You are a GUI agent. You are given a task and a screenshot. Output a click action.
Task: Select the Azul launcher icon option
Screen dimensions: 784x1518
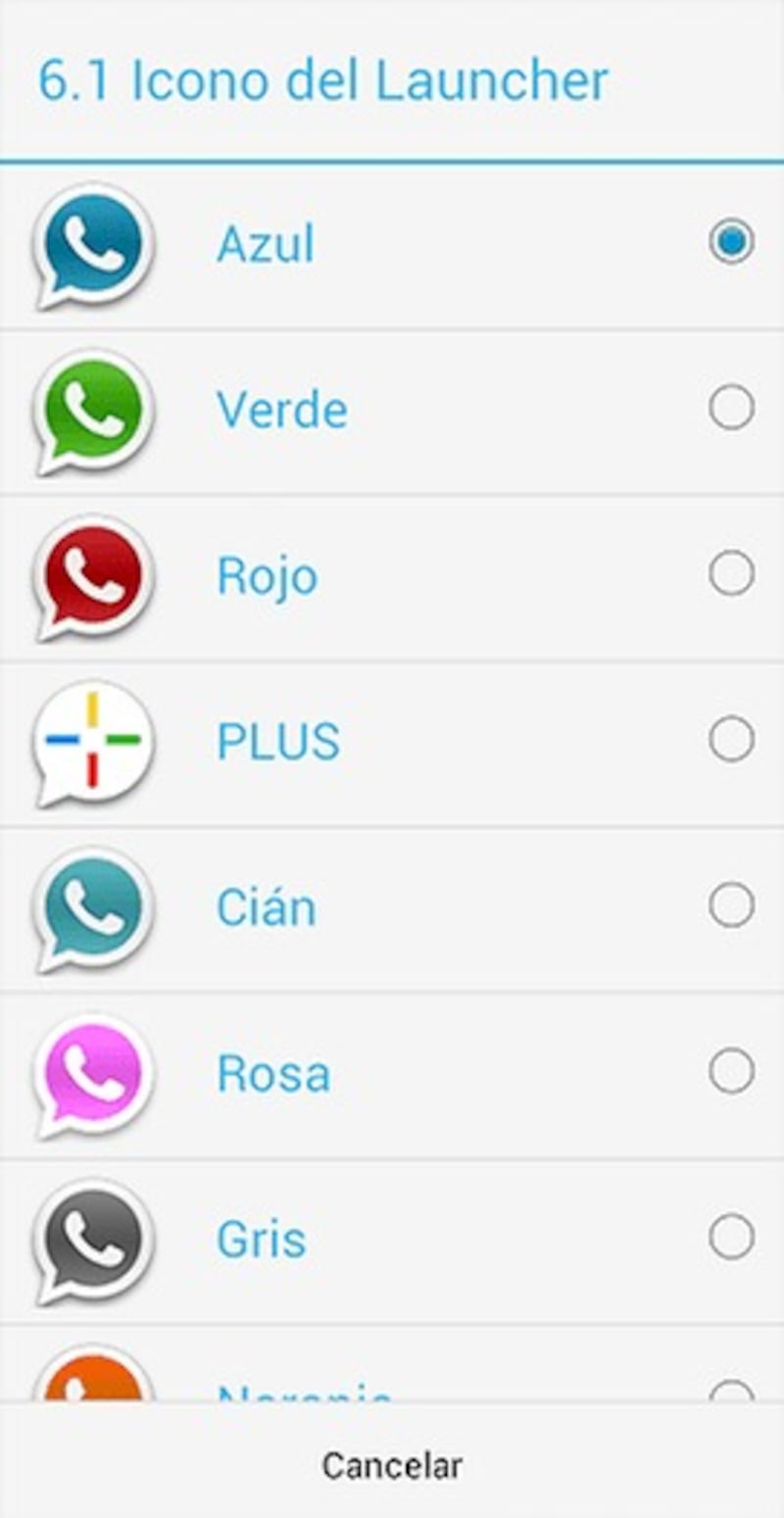coord(392,243)
